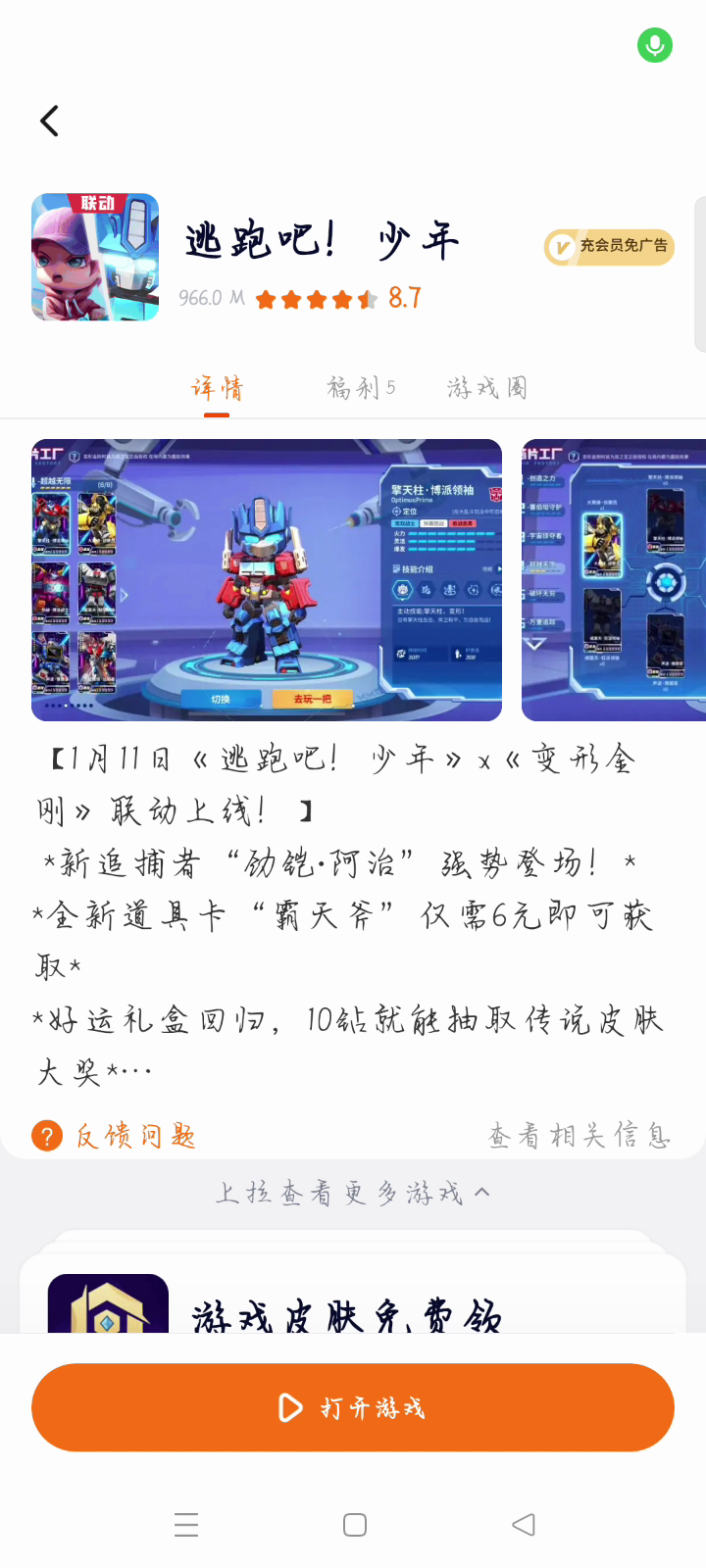Viewport: 706px width, 1568px height.
Task: Open the 游戏皮肤免费领 card
Action: [353, 1303]
